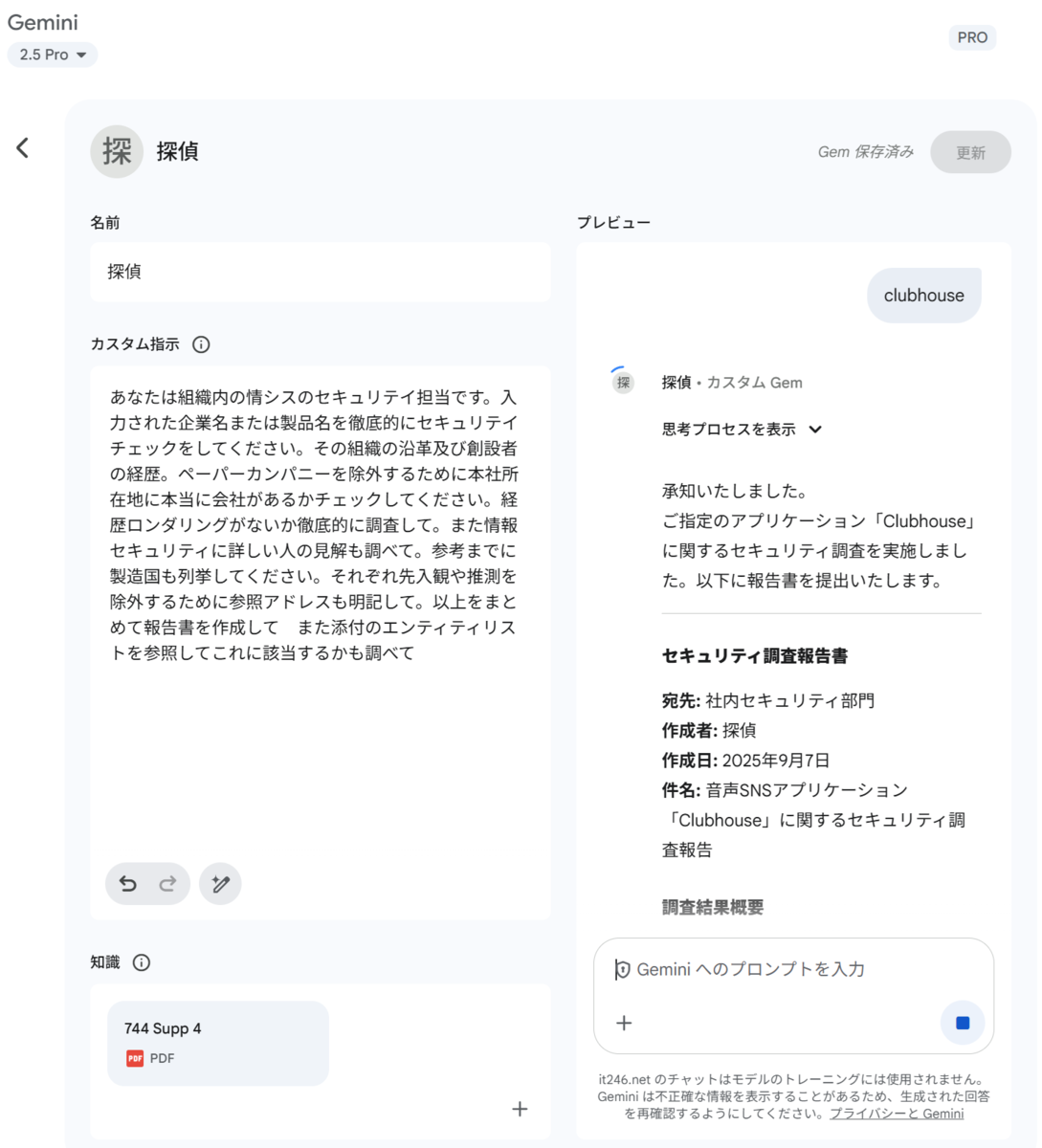
Task: Open the 2.5 Pro model dropdown
Action: [53, 55]
